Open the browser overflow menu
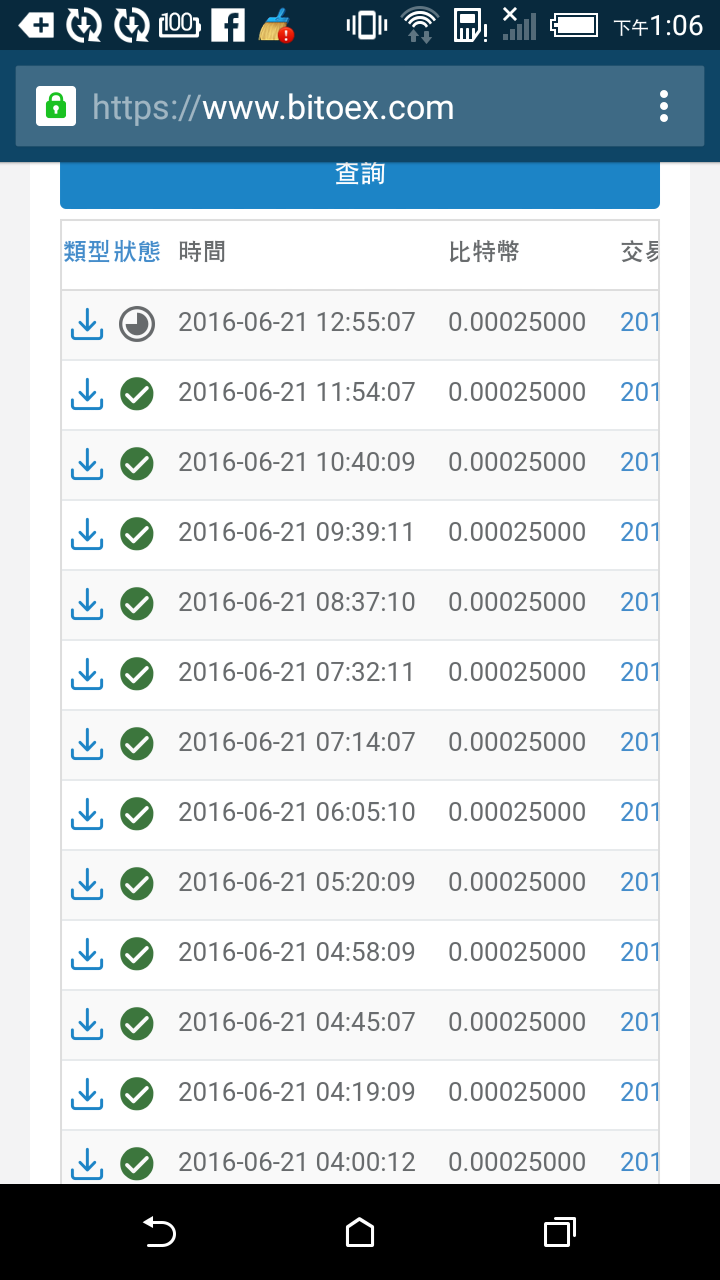Viewport: 720px width, 1280px height. point(664,107)
